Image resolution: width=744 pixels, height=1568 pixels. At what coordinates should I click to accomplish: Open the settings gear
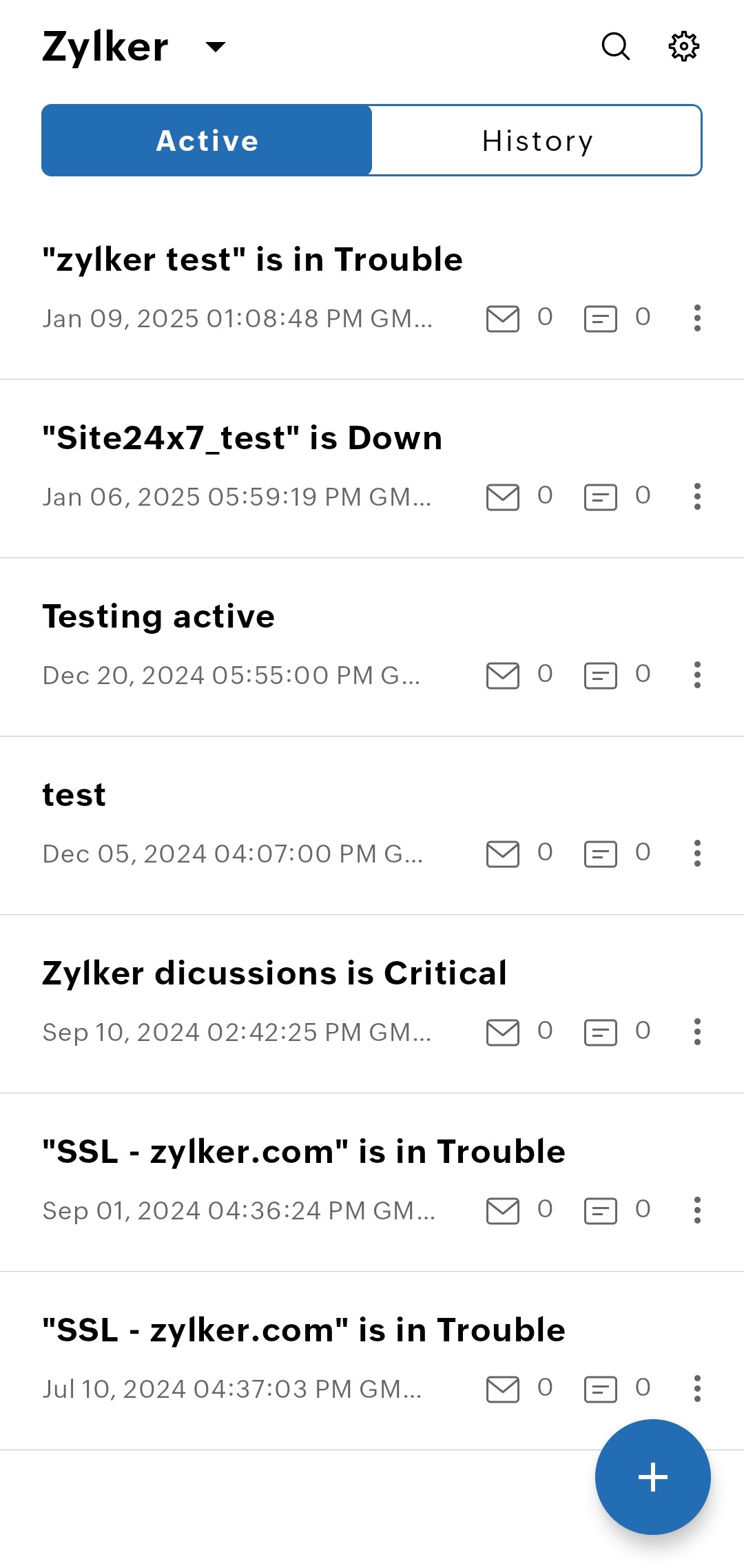pos(683,47)
